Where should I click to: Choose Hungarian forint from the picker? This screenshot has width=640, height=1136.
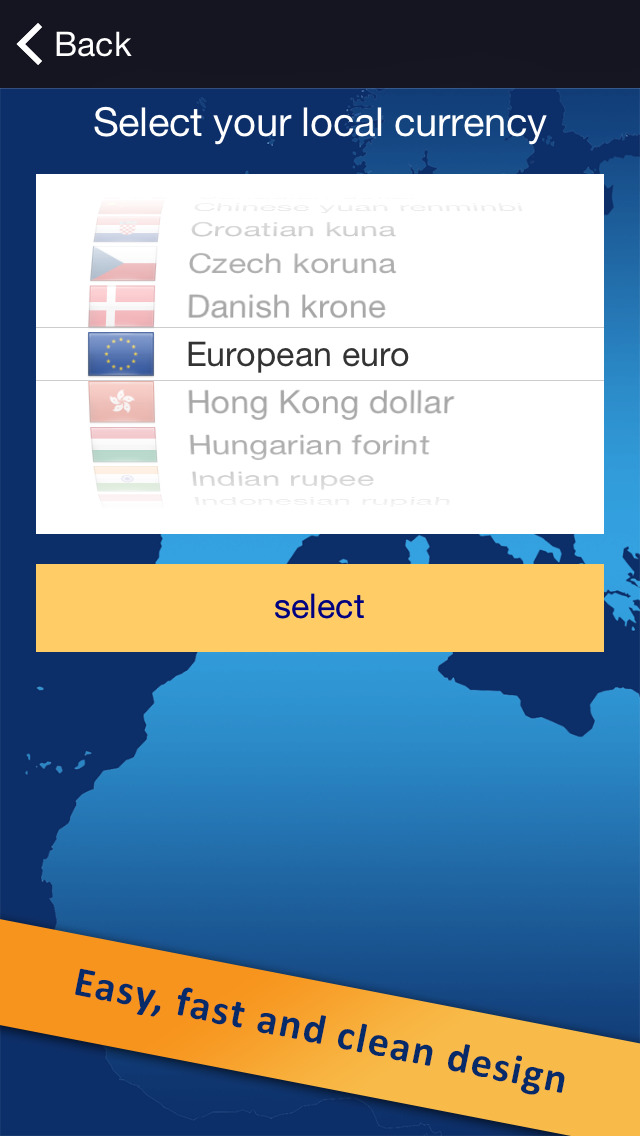(x=309, y=445)
